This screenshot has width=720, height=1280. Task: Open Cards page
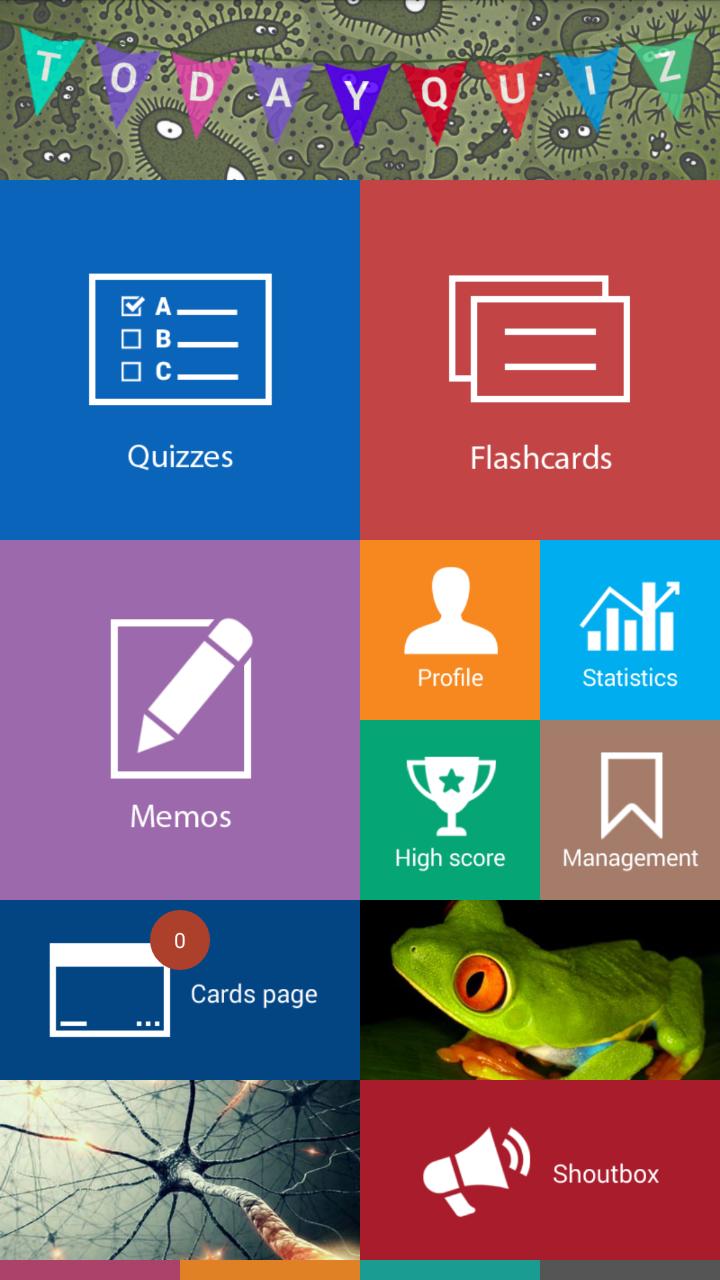coord(180,990)
